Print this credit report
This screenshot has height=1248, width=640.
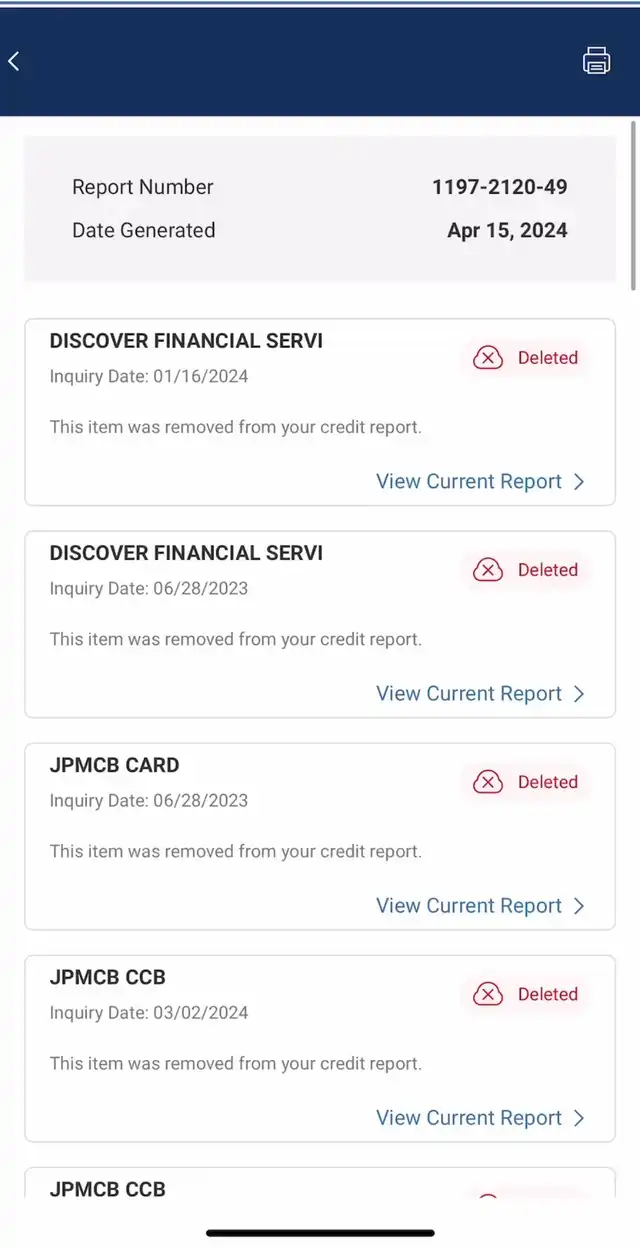pos(596,61)
